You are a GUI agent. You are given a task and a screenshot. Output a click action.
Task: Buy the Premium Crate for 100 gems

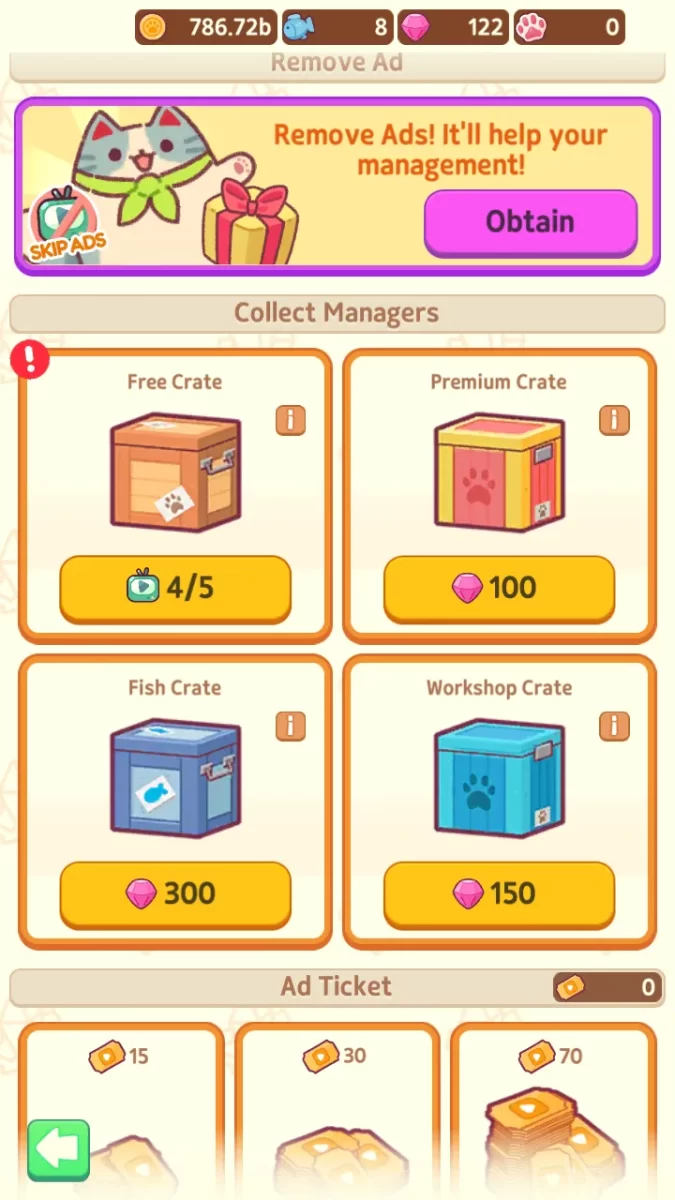pos(499,587)
